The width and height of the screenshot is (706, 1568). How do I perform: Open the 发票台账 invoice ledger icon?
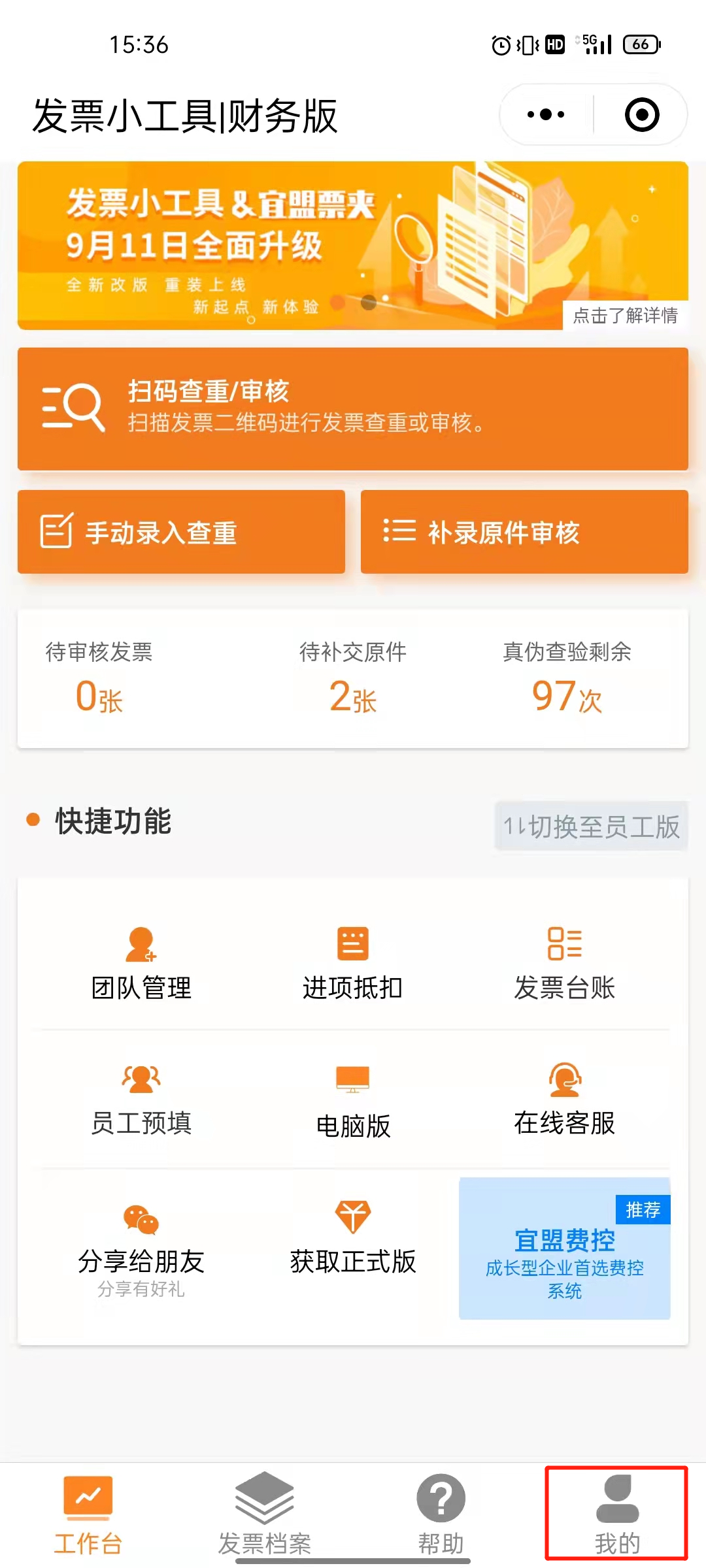pos(563,960)
